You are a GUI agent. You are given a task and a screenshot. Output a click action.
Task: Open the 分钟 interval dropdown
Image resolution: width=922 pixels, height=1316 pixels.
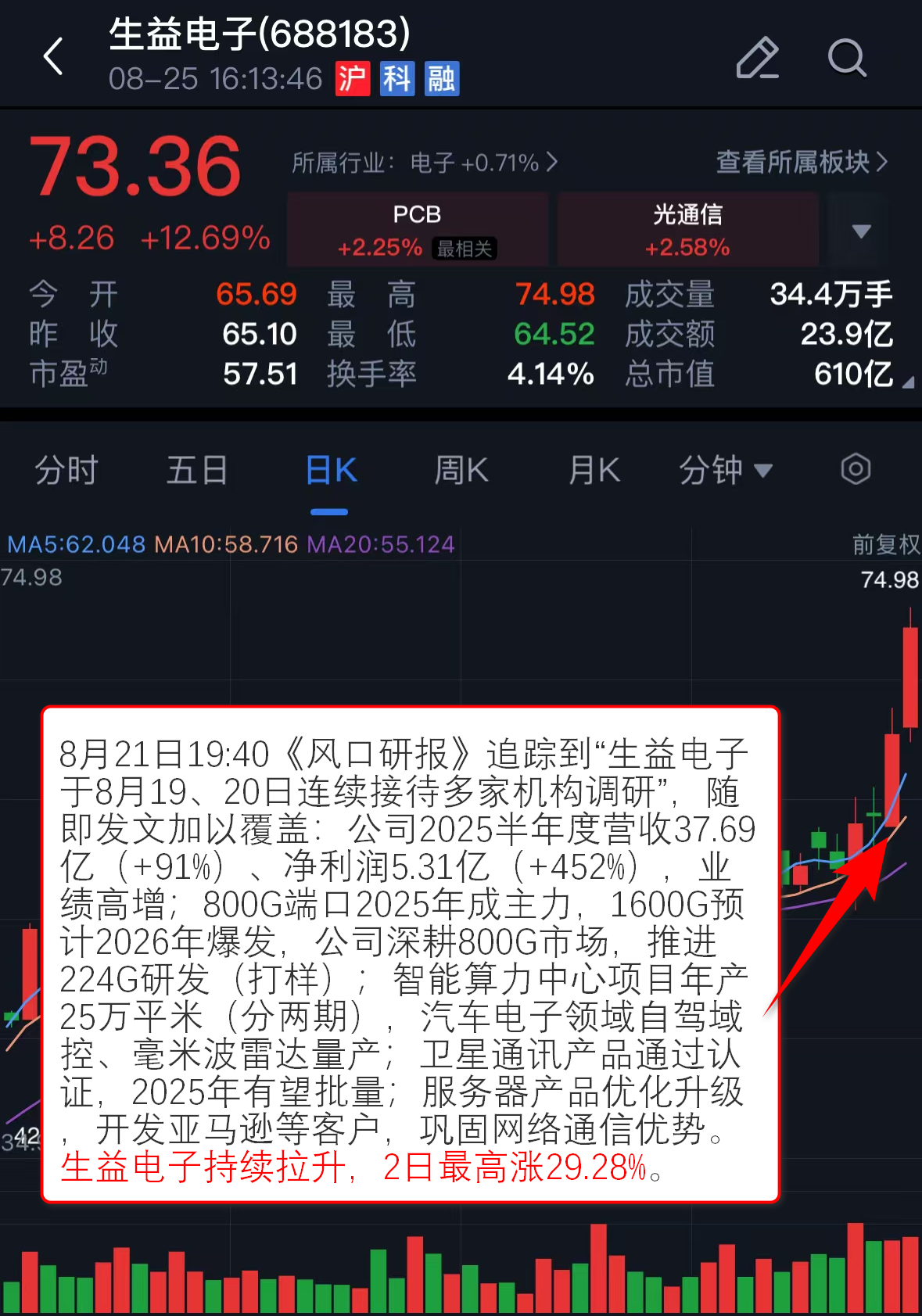click(x=725, y=471)
